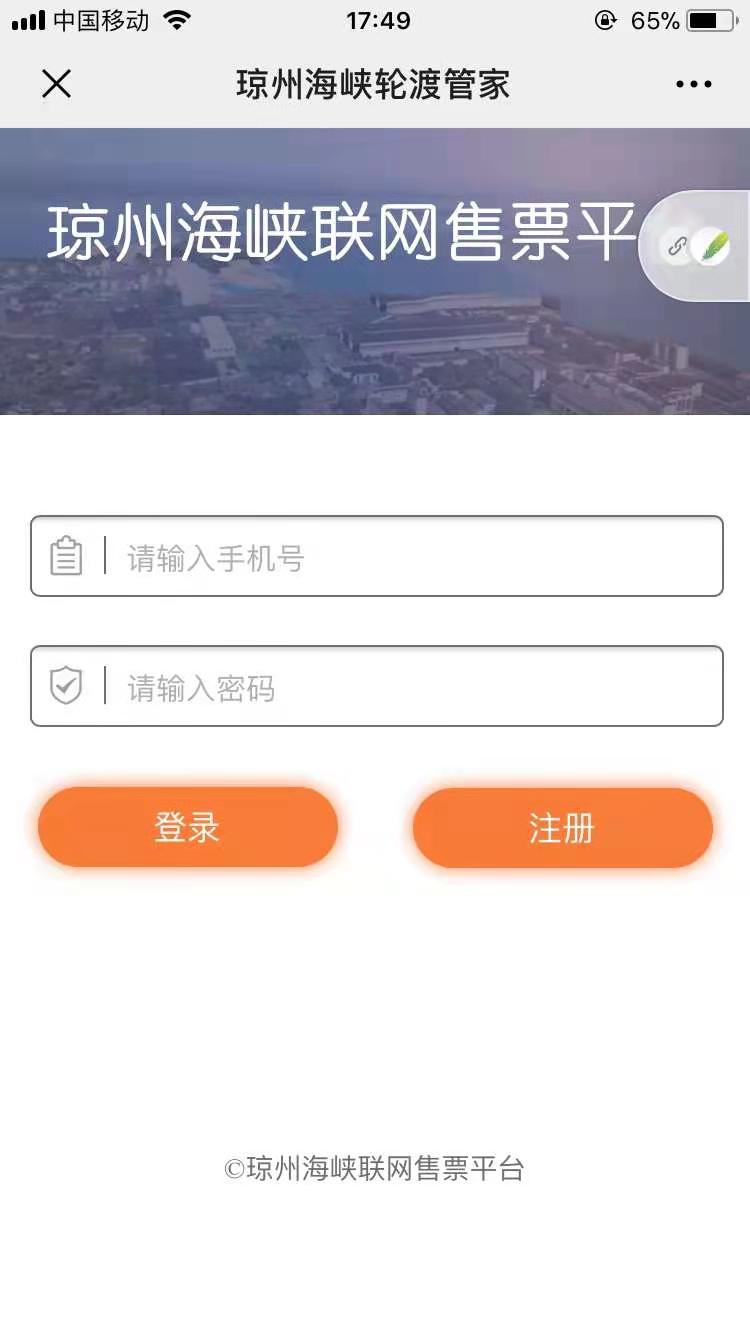Open the three-dot overflow menu
The image size is (750, 1334).
tap(693, 85)
